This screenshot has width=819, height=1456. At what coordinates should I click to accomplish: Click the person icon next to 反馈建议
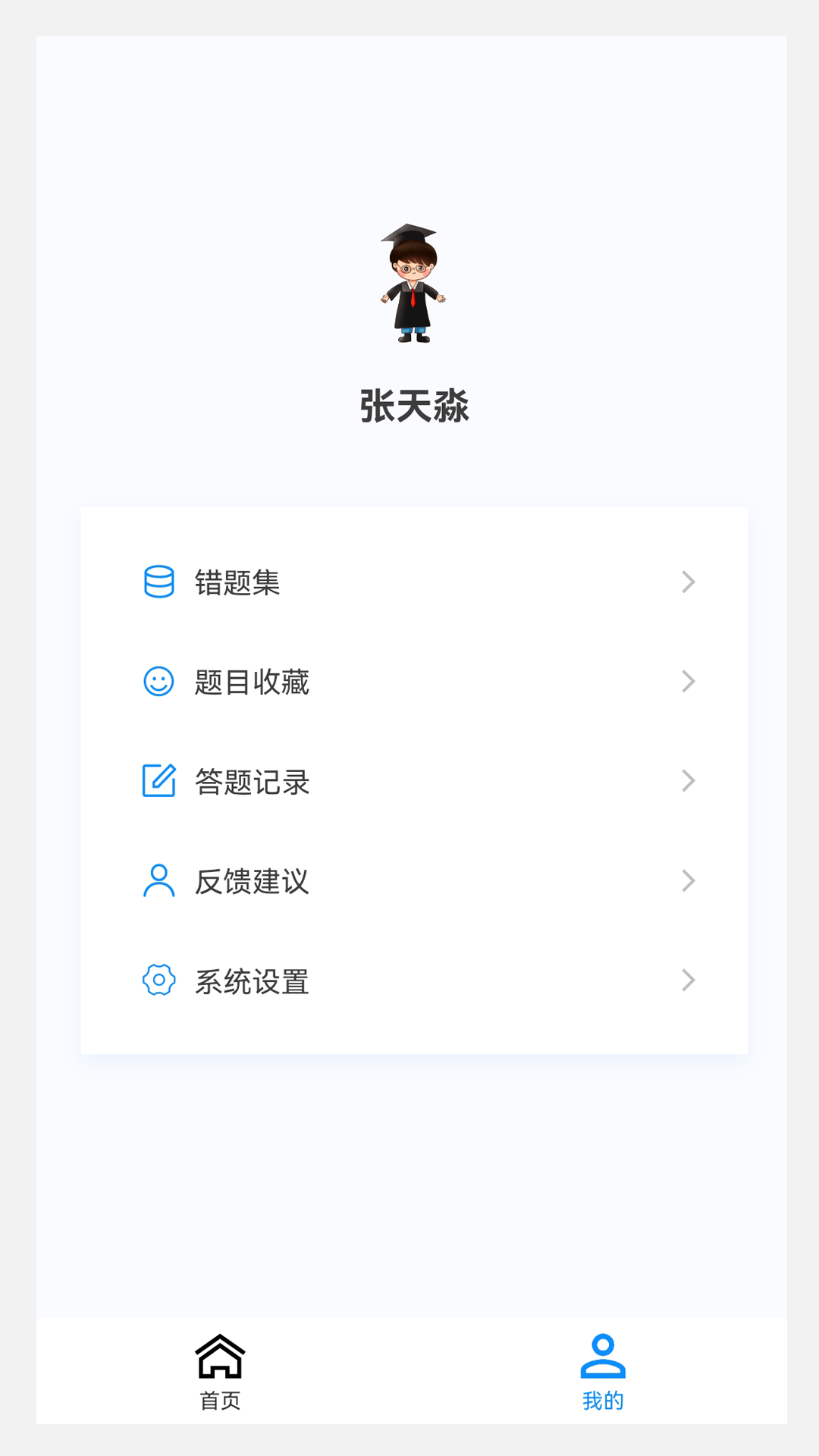(158, 881)
